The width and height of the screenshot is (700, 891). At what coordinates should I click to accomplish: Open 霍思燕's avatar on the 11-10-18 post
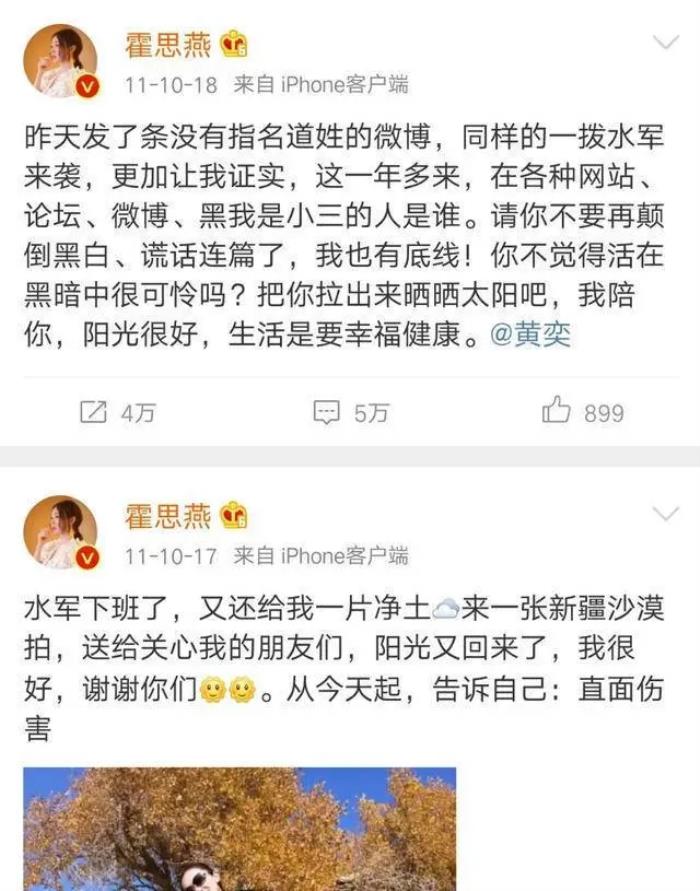coord(61,61)
